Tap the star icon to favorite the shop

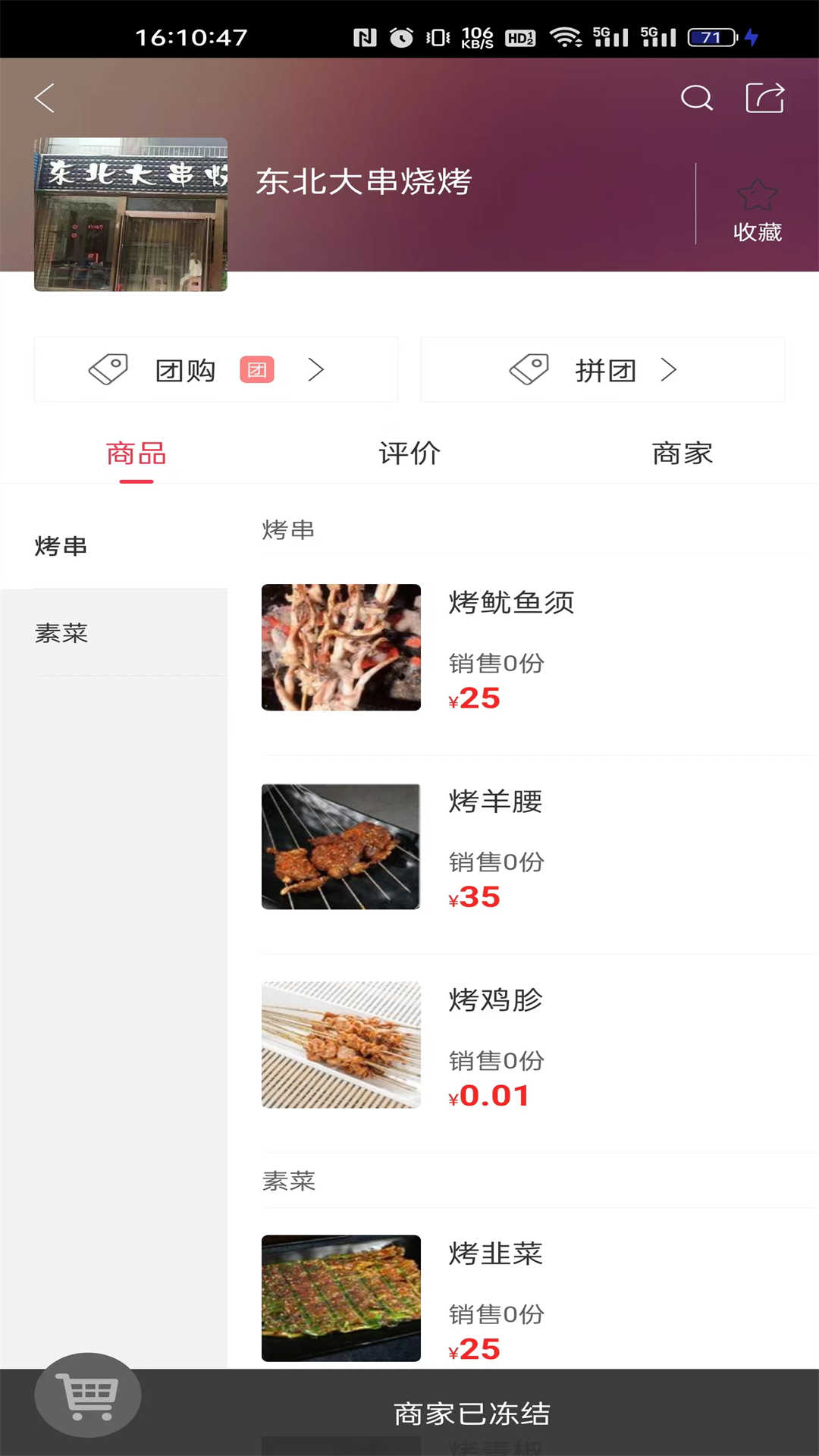(x=758, y=196)
